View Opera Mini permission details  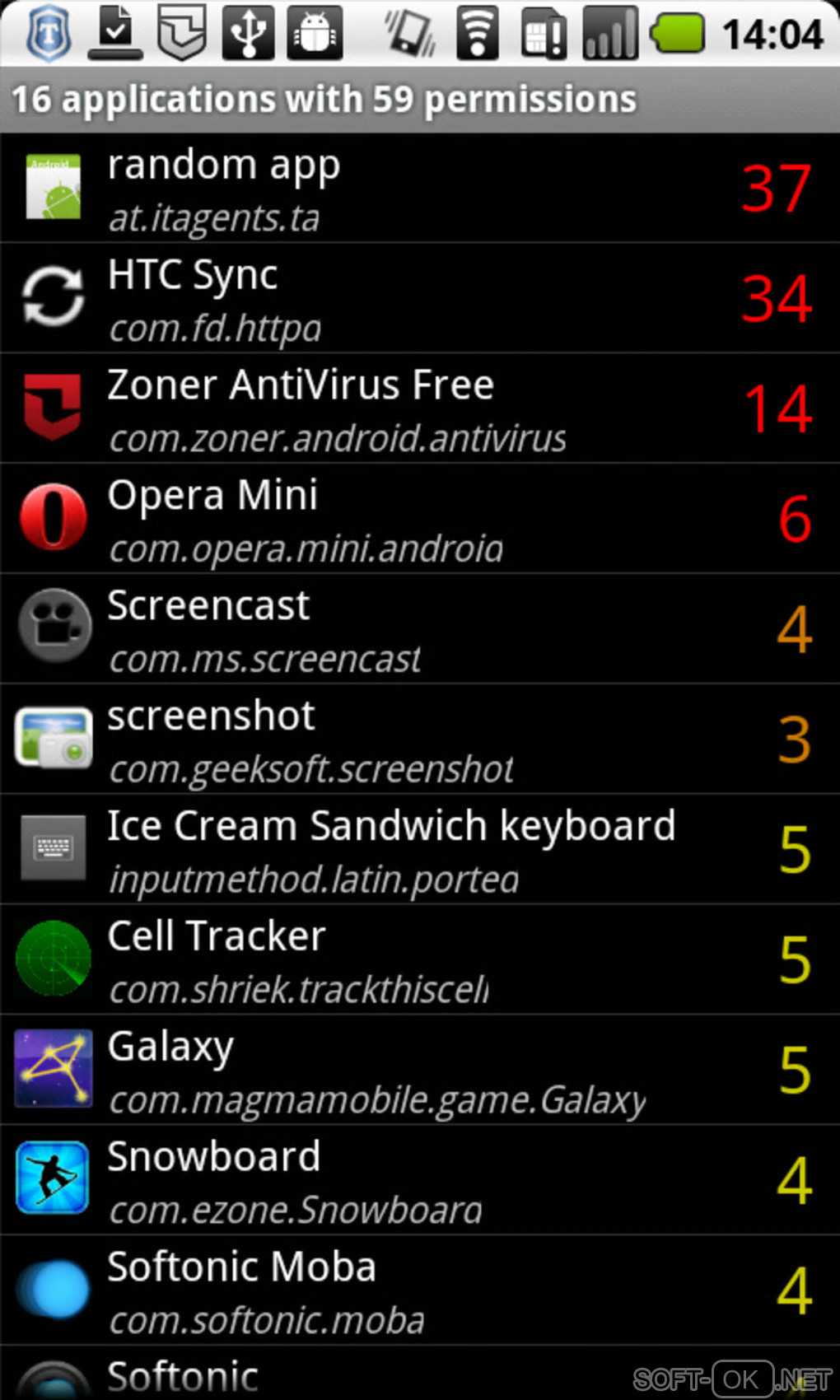tap(420, 519)
